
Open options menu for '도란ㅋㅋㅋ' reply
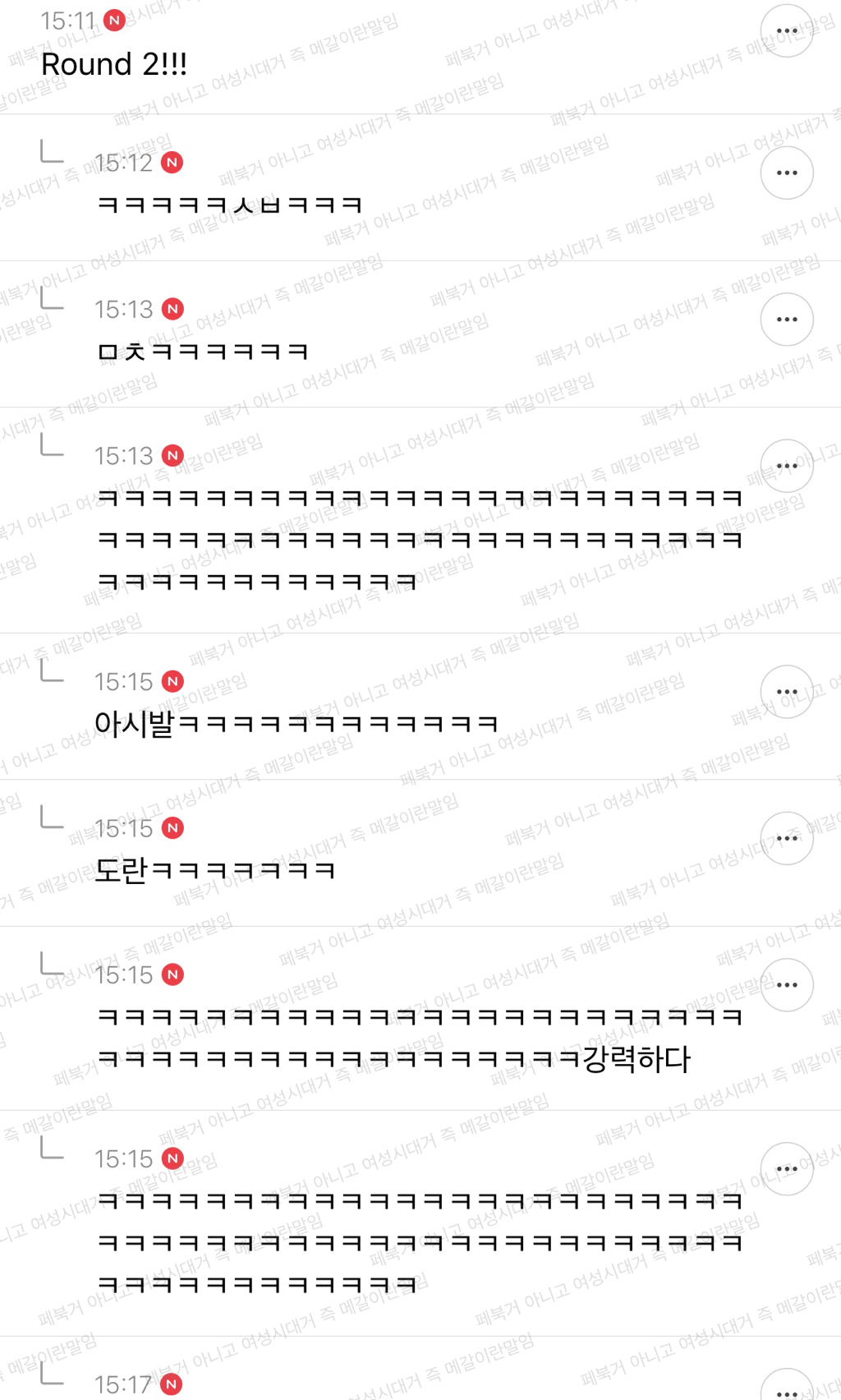(787, 838)
